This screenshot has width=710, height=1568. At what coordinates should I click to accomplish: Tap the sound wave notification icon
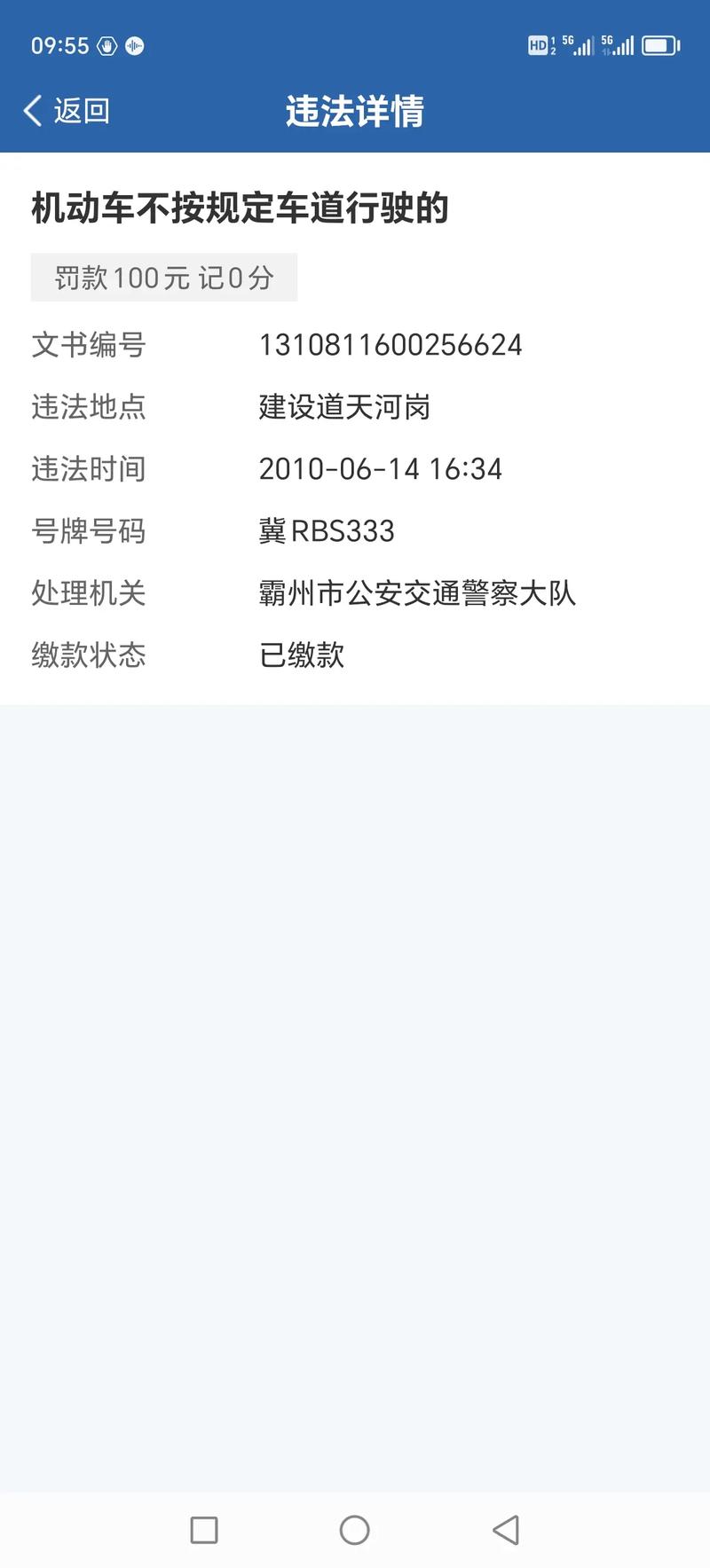[x=136, y=45]
